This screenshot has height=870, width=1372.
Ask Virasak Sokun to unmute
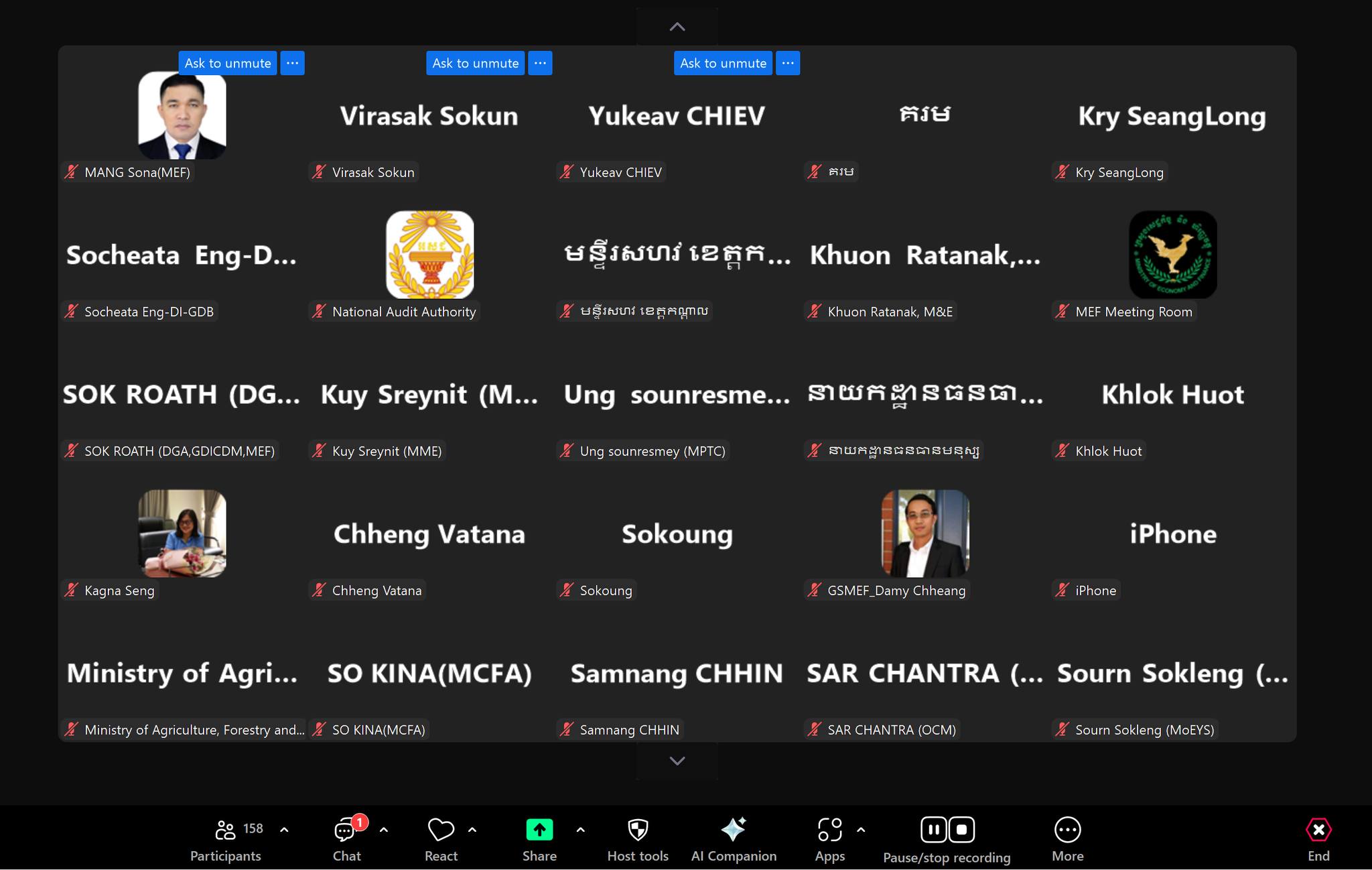475,63
